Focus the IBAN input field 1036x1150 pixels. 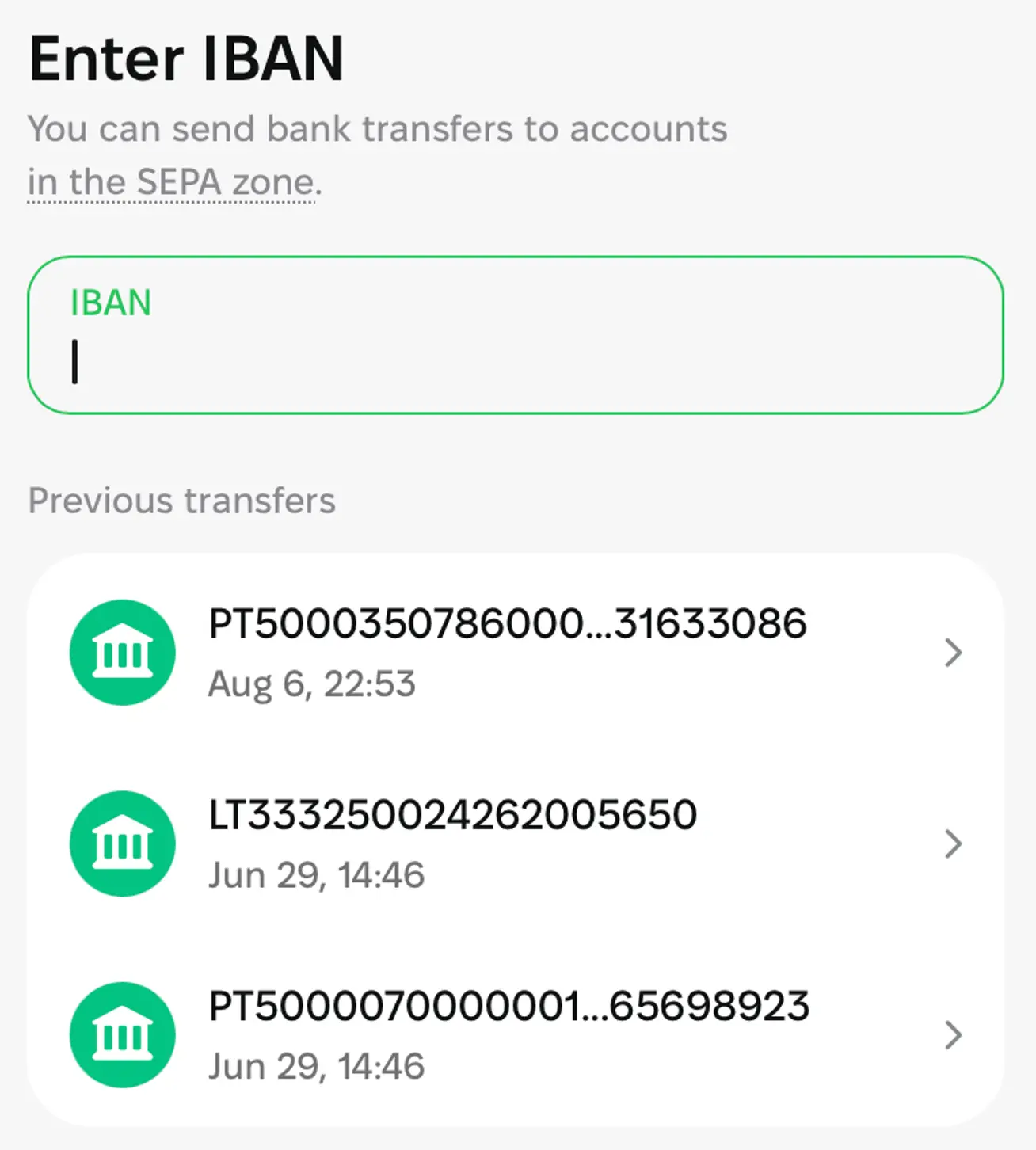pyautogui.click(x=516, y=335)
